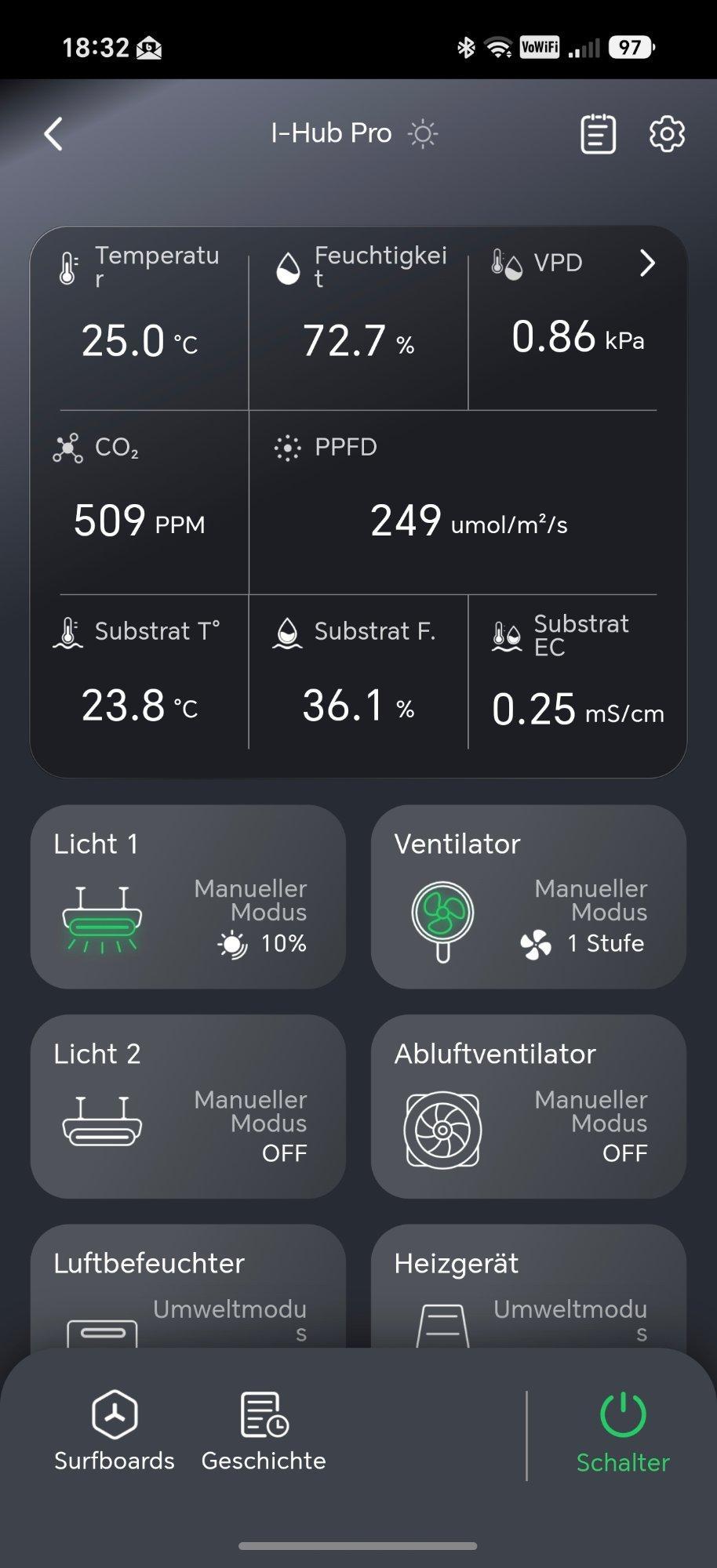Screen dimensions: 717x1568
Task: Open the Geschichte tab
Action: pyautogui.click(x=264, y=1432)
